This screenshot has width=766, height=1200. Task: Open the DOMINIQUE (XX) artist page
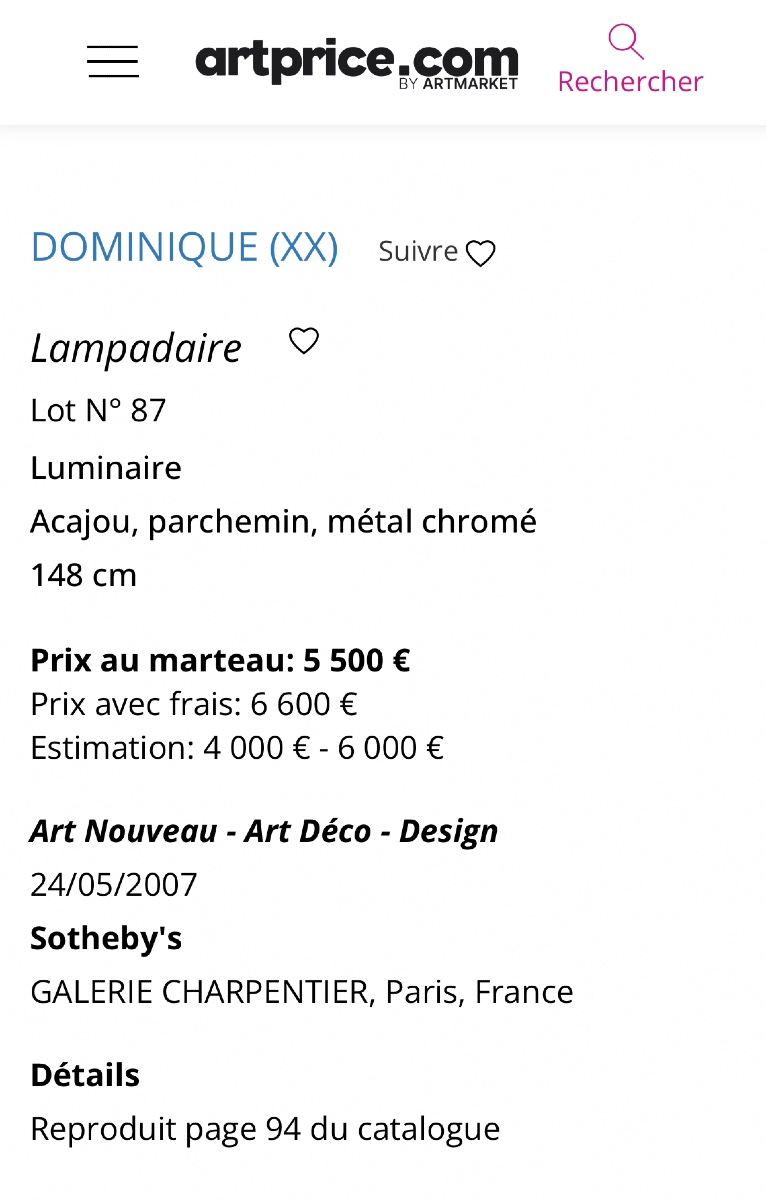(x=184, y=247)
